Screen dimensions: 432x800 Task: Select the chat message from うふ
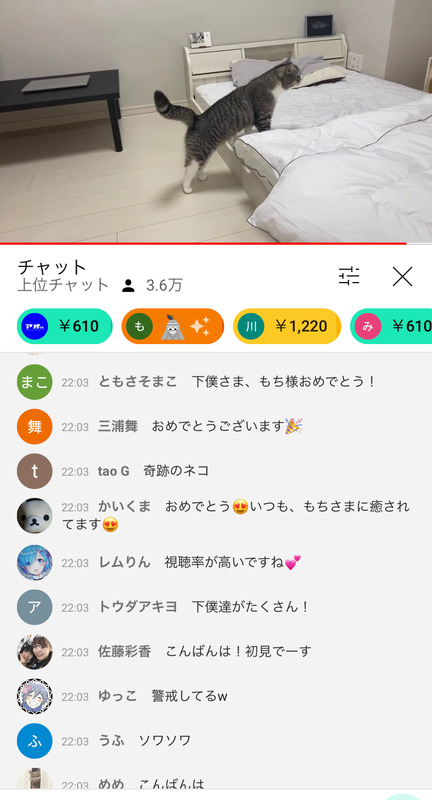(216, 741)
